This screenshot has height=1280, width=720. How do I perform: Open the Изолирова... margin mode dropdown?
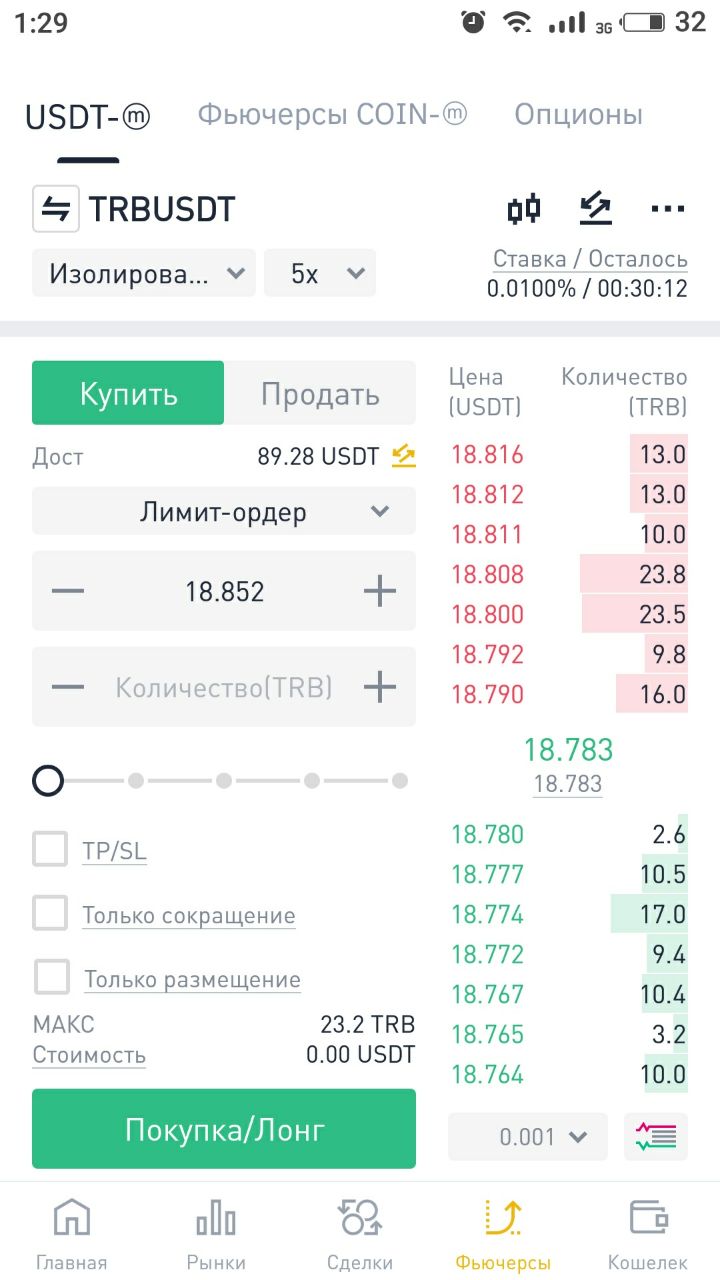point(144,273)
